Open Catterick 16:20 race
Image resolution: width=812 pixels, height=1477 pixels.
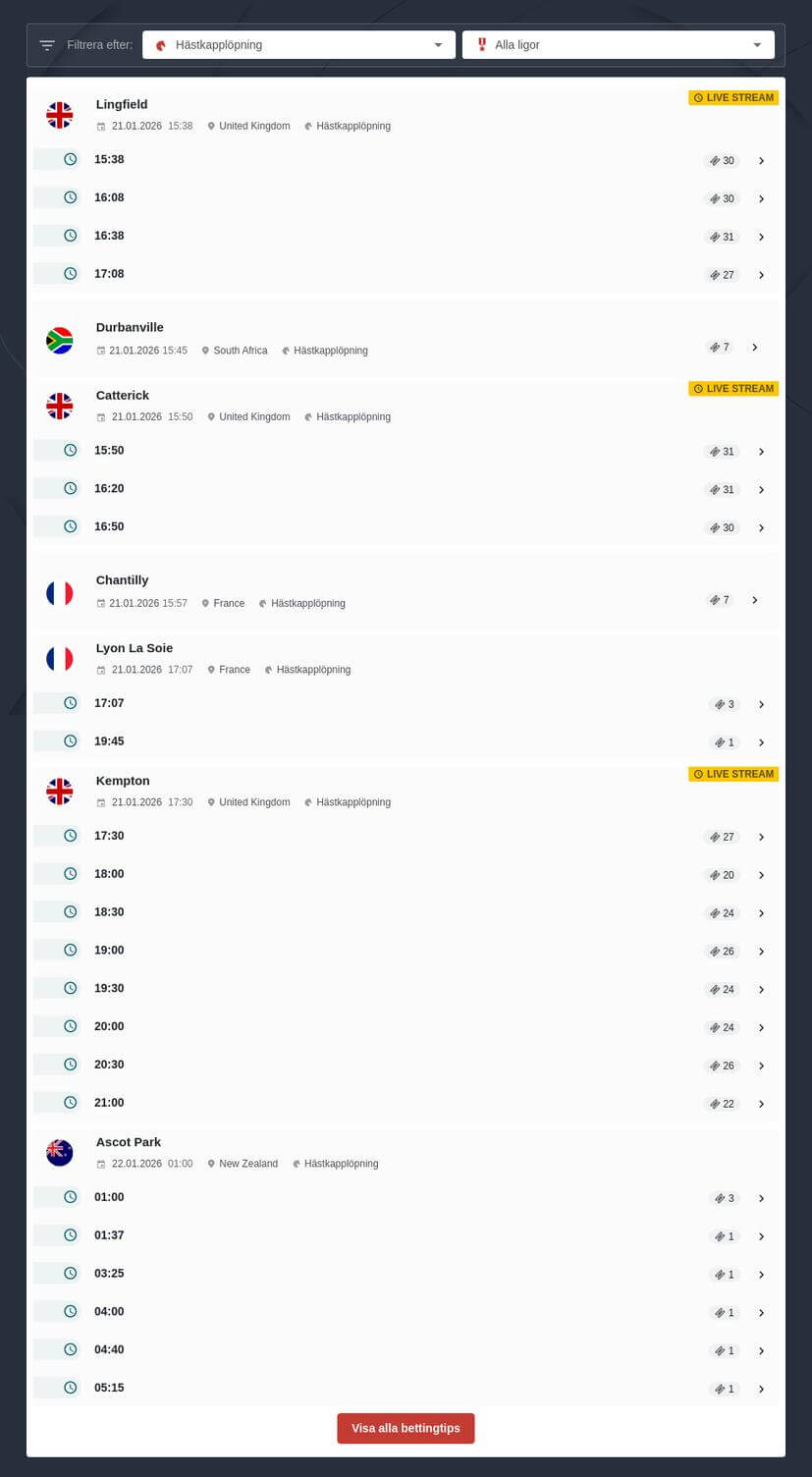109,489
